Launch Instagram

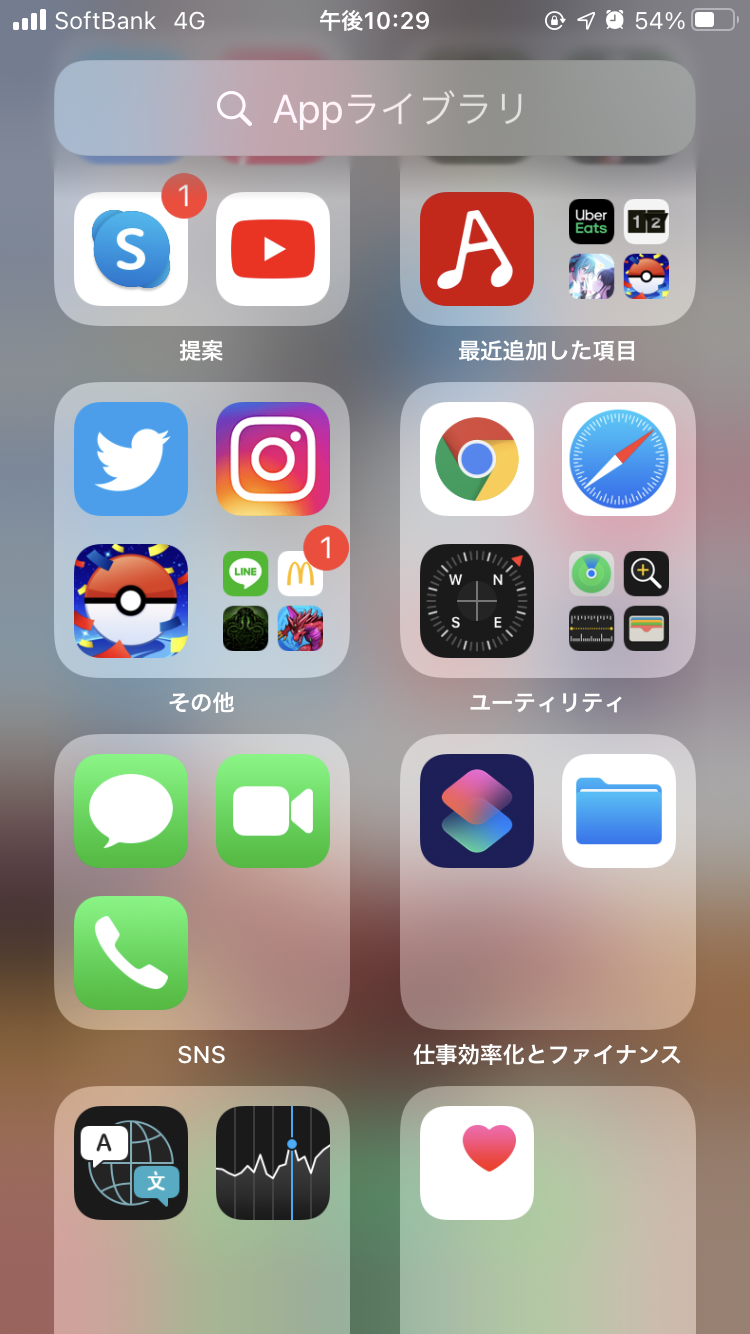coord(273,459)
